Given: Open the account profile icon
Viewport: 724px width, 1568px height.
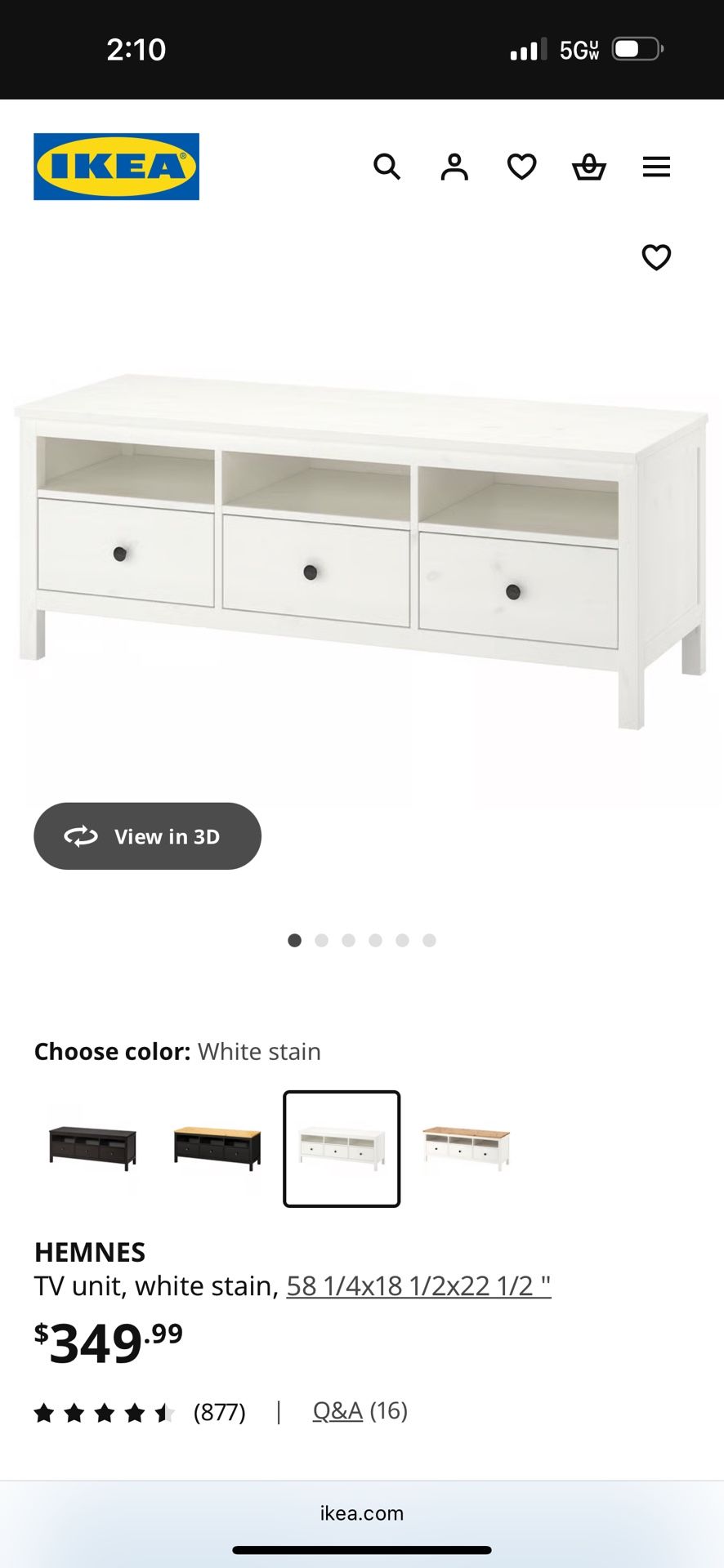Looking at the screenshot, I should pos(454,167).
